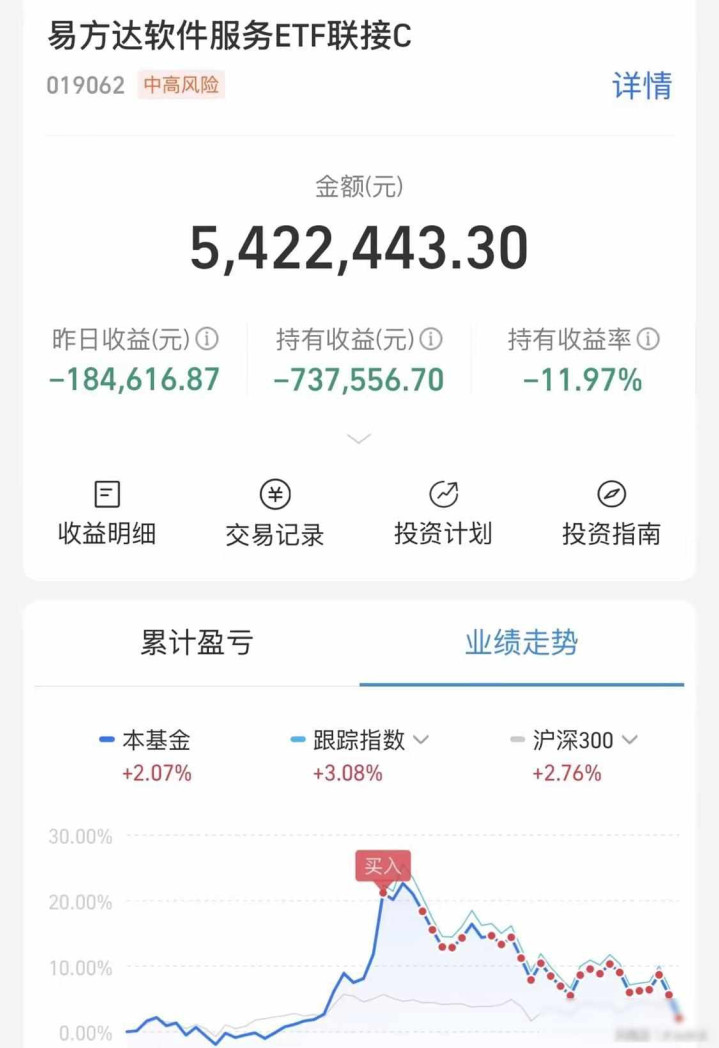Change the 沪深300 comparison index
Viewport: 719px width, 1048px height.
(629, 740)
